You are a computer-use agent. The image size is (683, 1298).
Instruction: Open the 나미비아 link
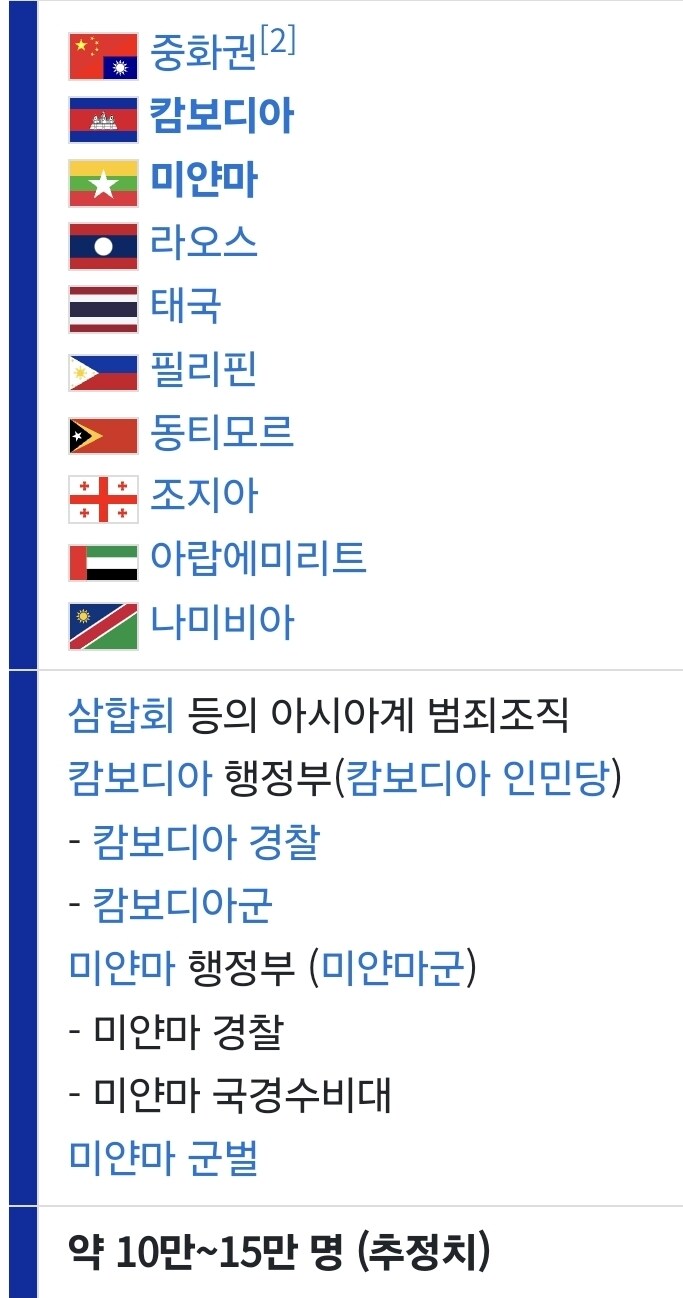pos(221,621)
